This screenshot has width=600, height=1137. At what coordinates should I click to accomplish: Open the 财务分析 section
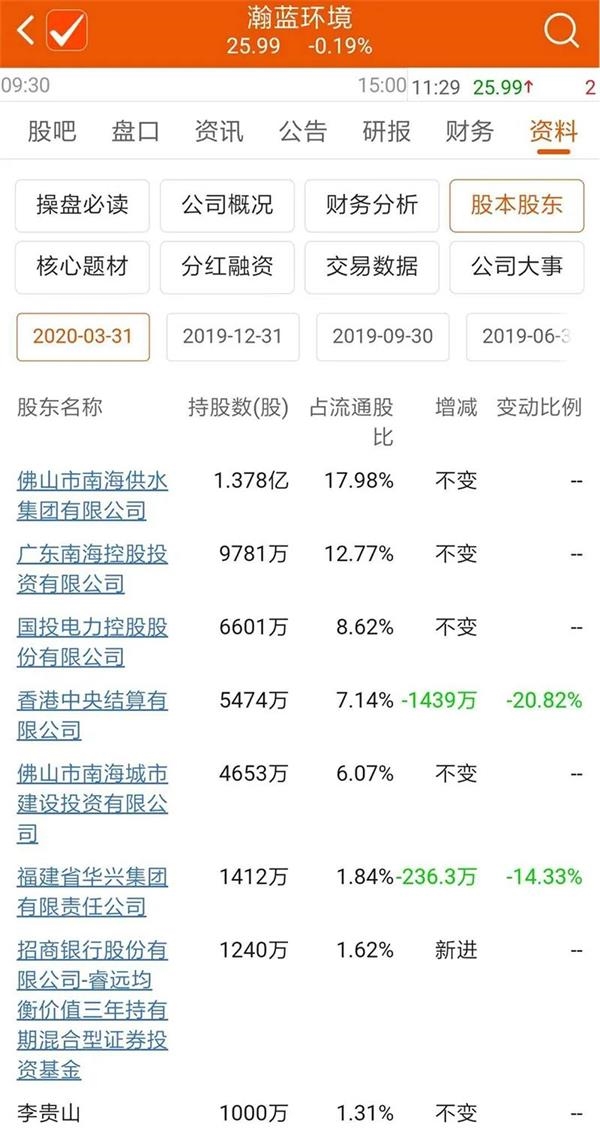(x=371, y=205)
